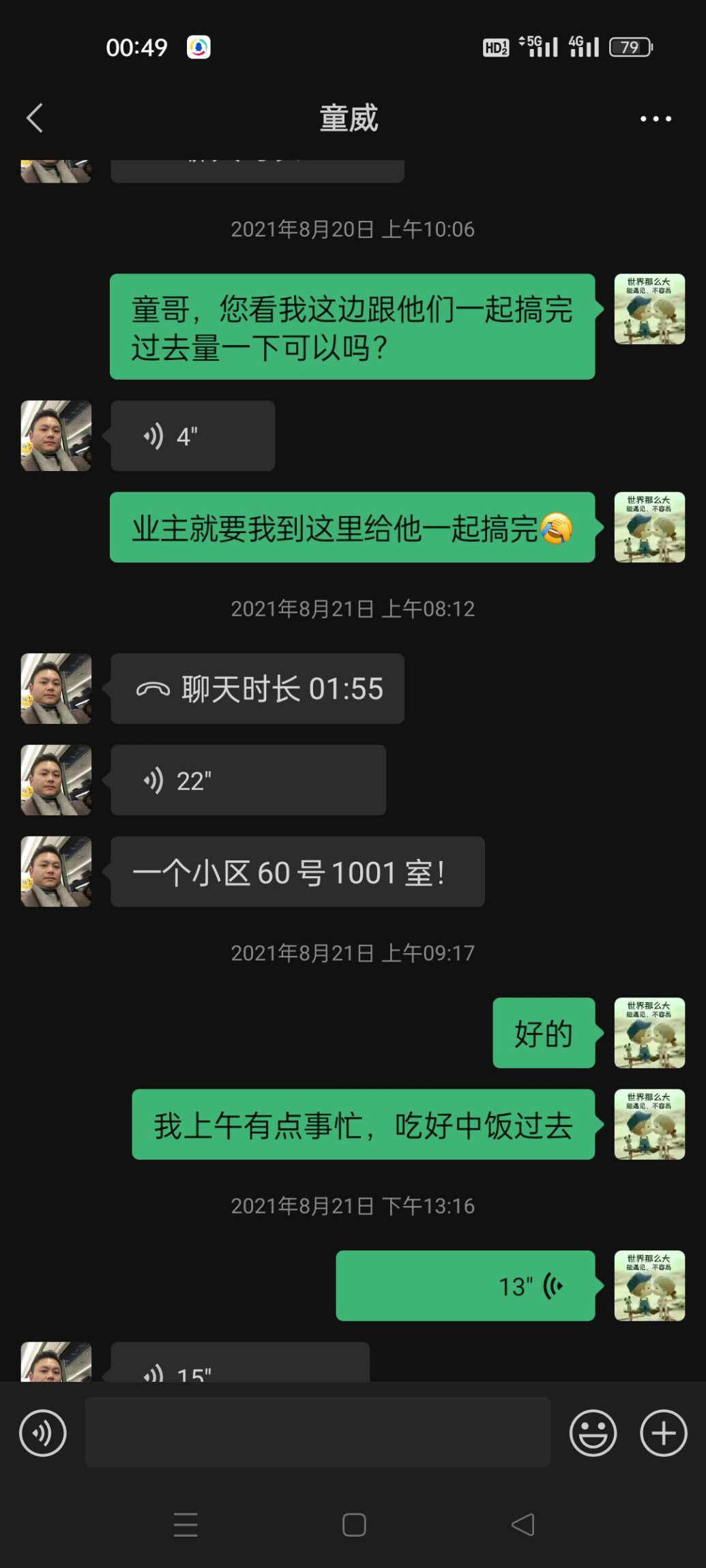This screenshot has width=706, height=1568.
Task: Switch to voice input mode
Action: click(x=43, y=1432)
